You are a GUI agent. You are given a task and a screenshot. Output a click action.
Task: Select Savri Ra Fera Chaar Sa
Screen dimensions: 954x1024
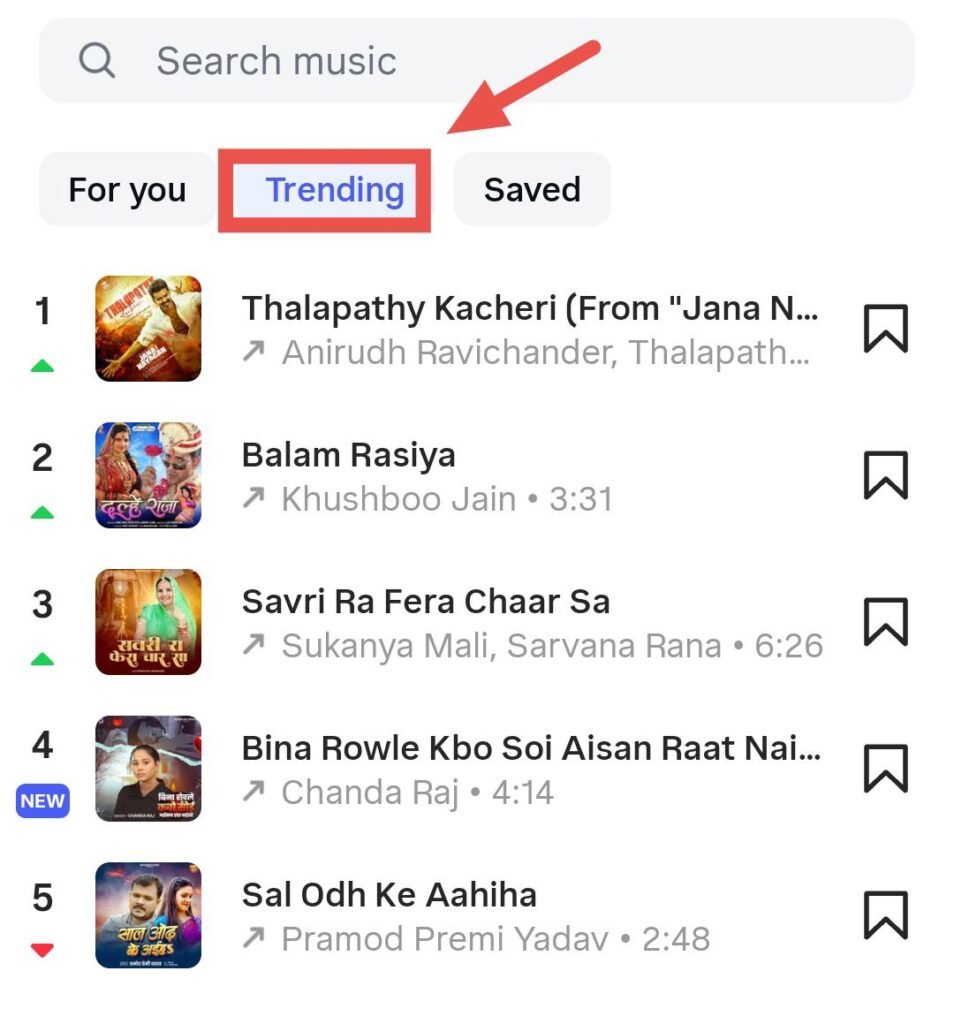click(x=425, y=602)
